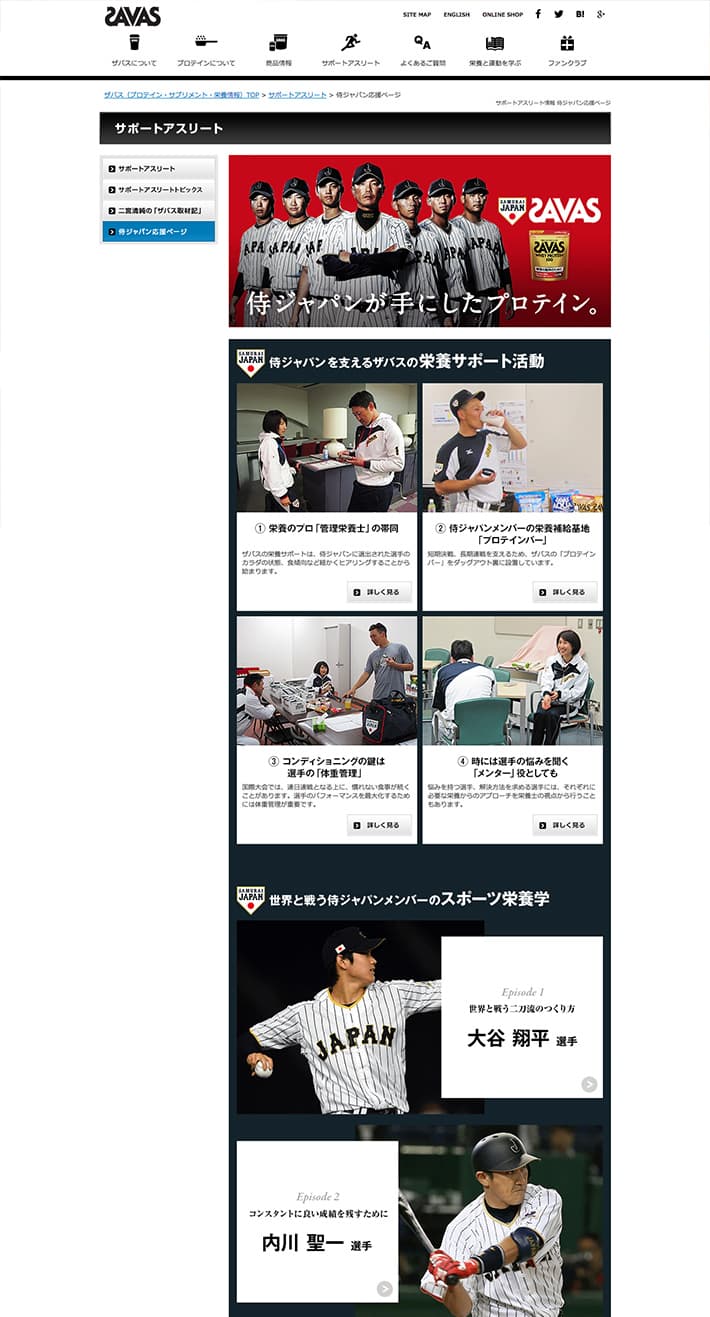Open the SAVAS Facebook page icon
Image resolution: width=710 pixels, height=1317 pixels.
tap(538, 14)
